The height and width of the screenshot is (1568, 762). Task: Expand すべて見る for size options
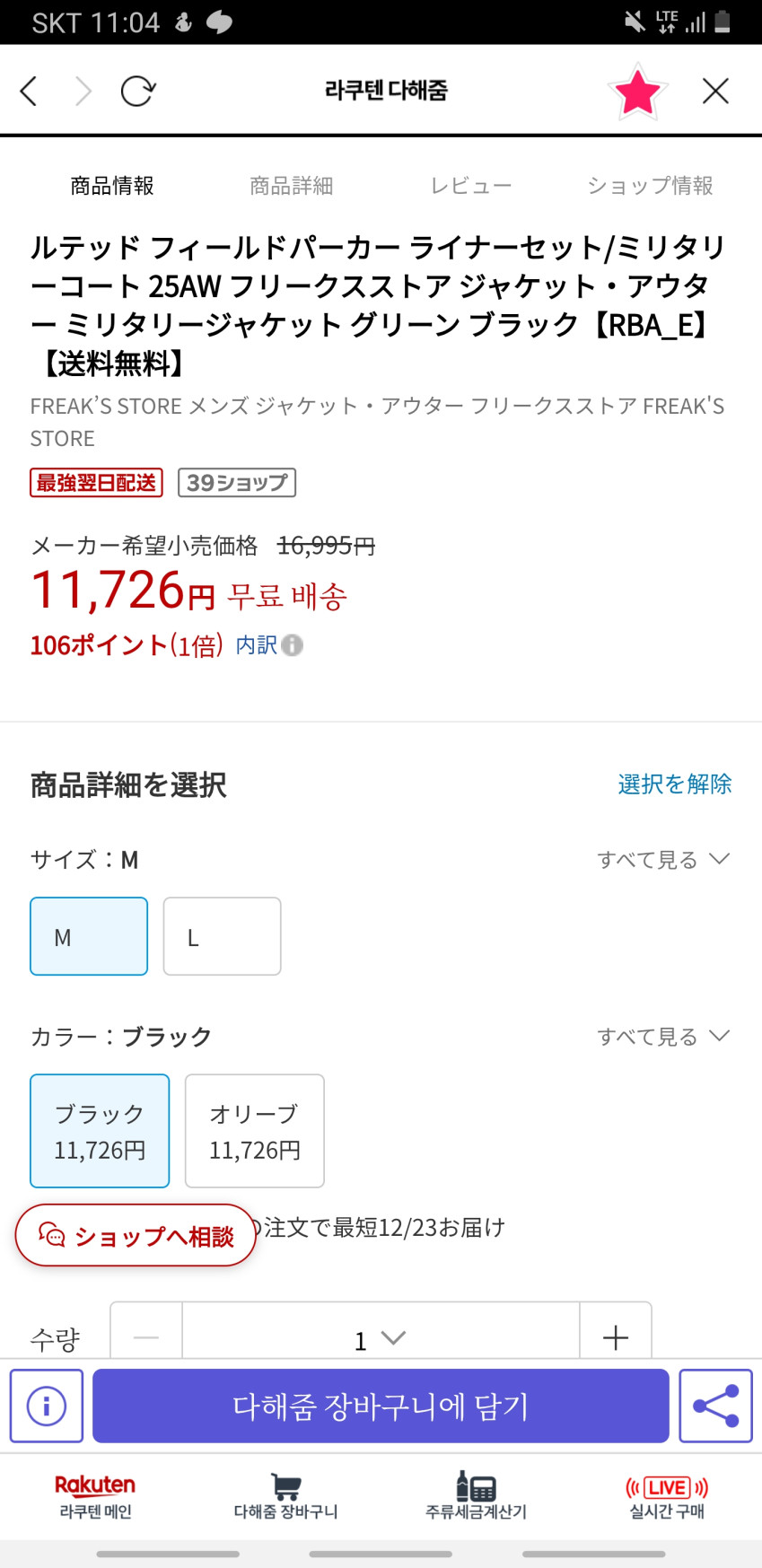click(x=663, y=860)
